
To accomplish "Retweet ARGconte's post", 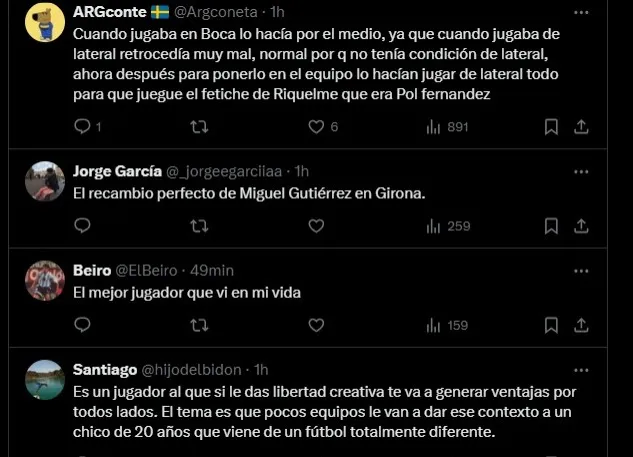I will pyautogui.click(x=199, y=127).
